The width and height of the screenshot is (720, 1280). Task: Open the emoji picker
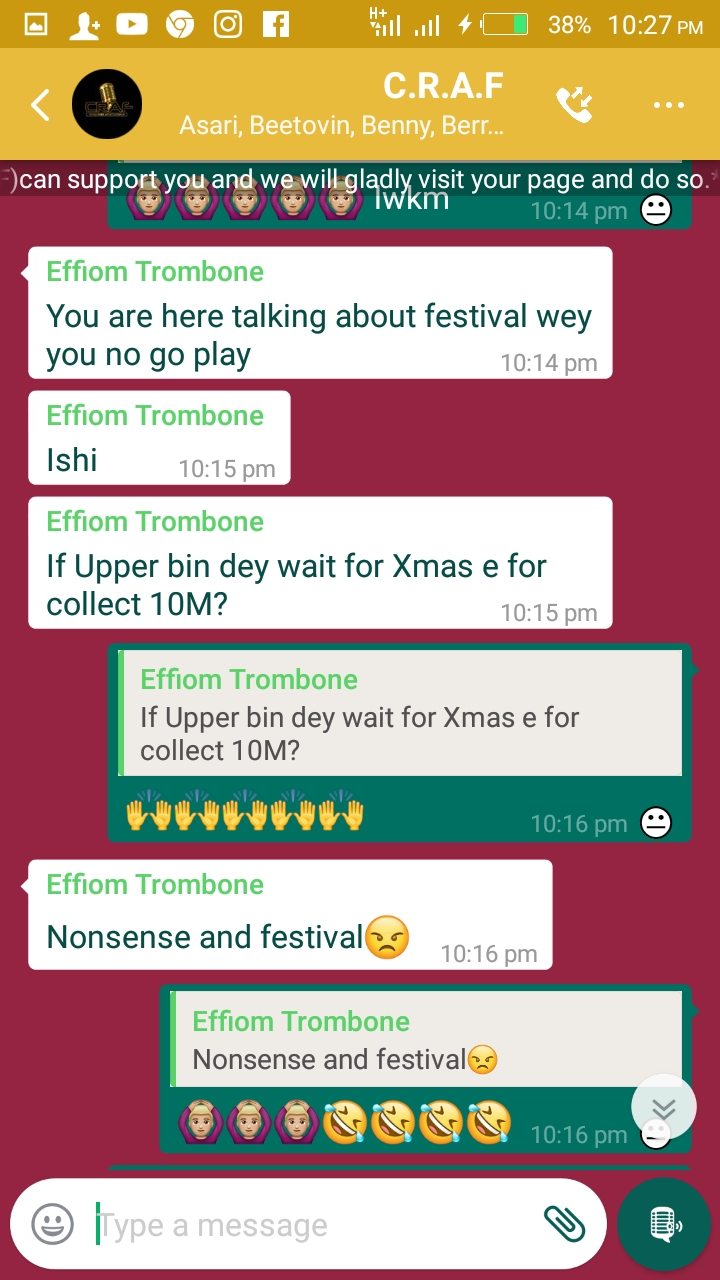coord(52,1224)
